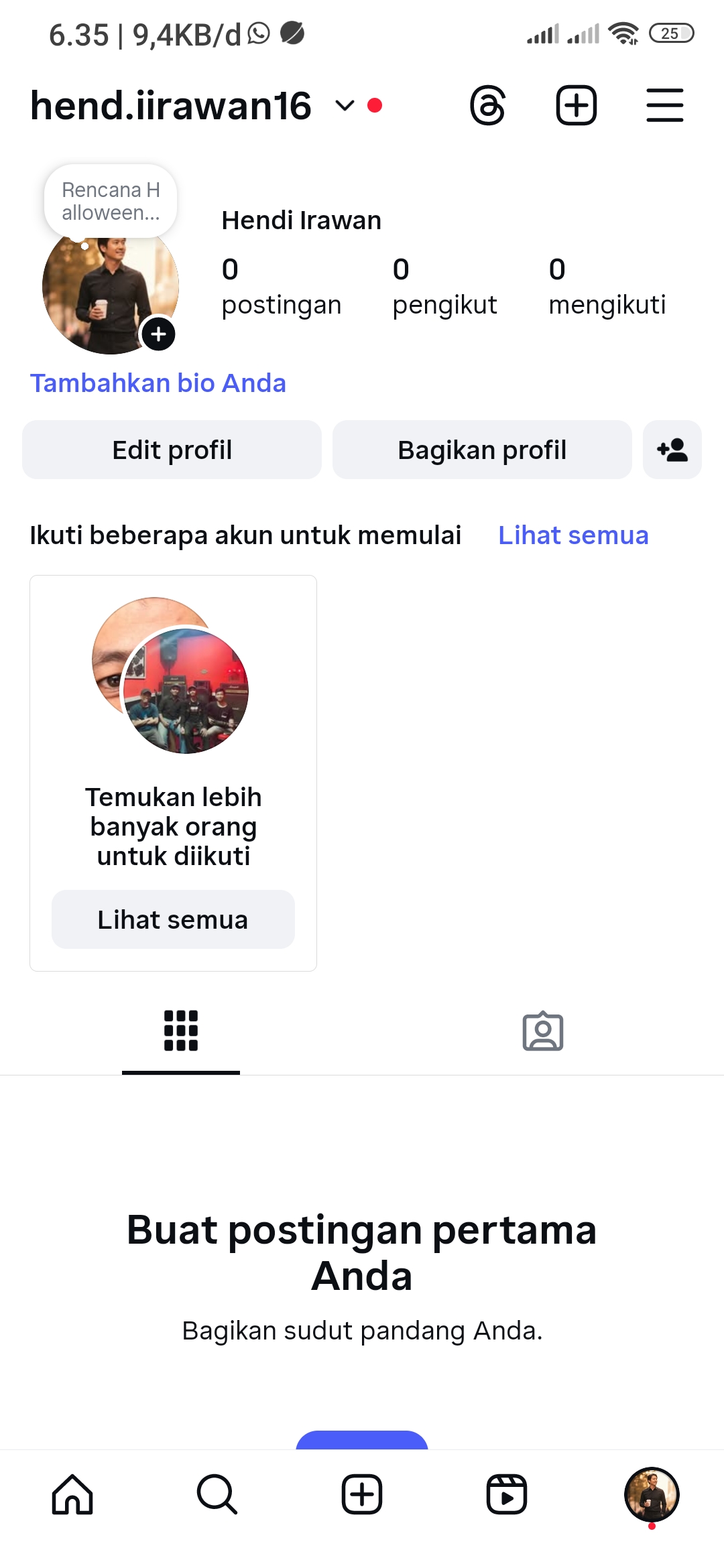Switch to the posts grid tab
724x1568 pixels.
pyautogui.click(x=181, y=1031)
